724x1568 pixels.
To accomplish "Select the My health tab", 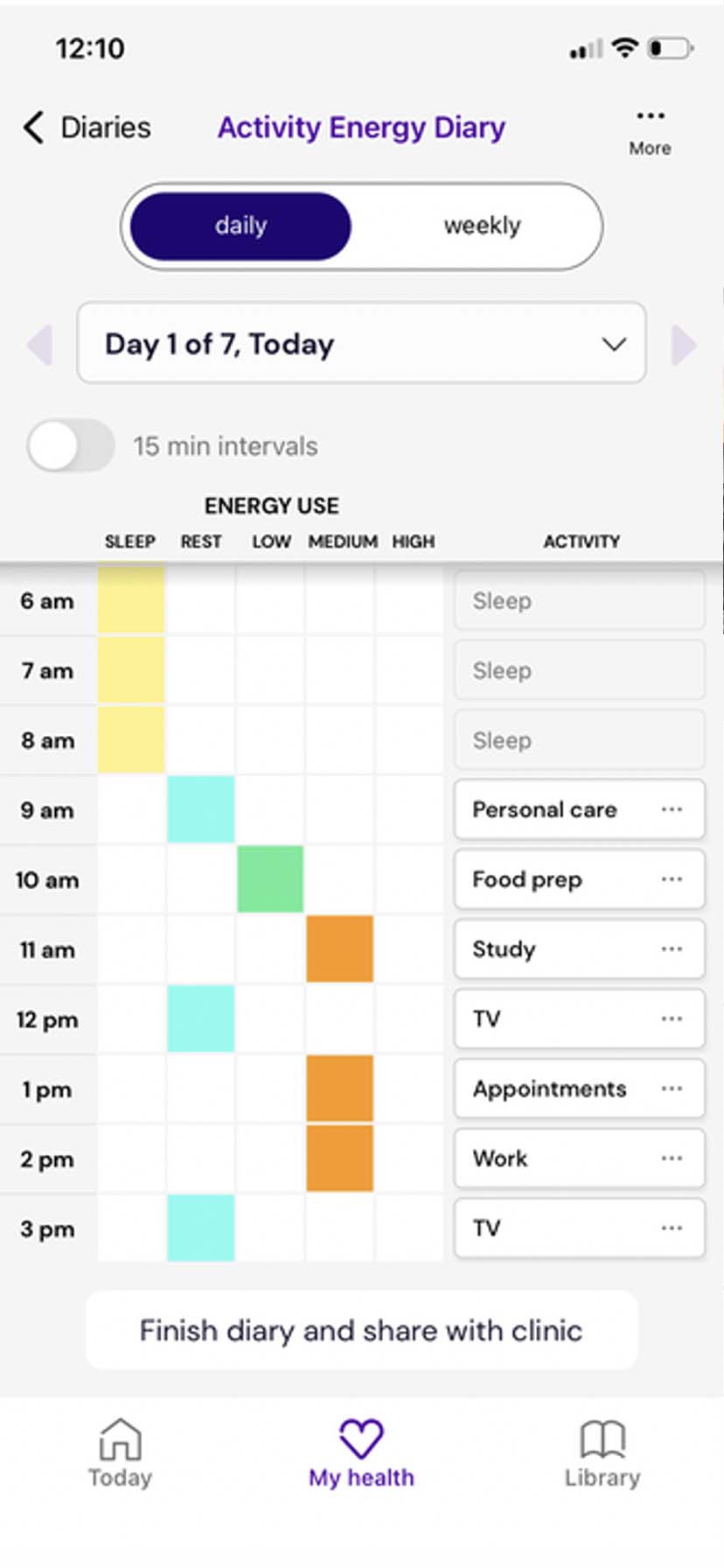I will click(x=361, y=1452).
